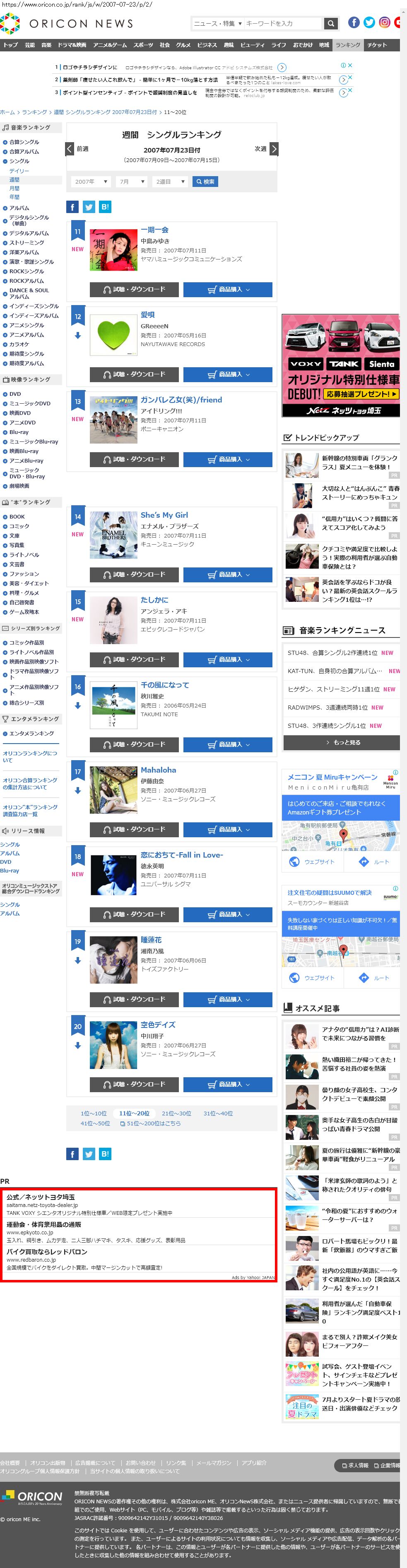Screen dimensions: 407x1568
Task: Open the song 一期一会 title link
Action: [x=154, y=230]
